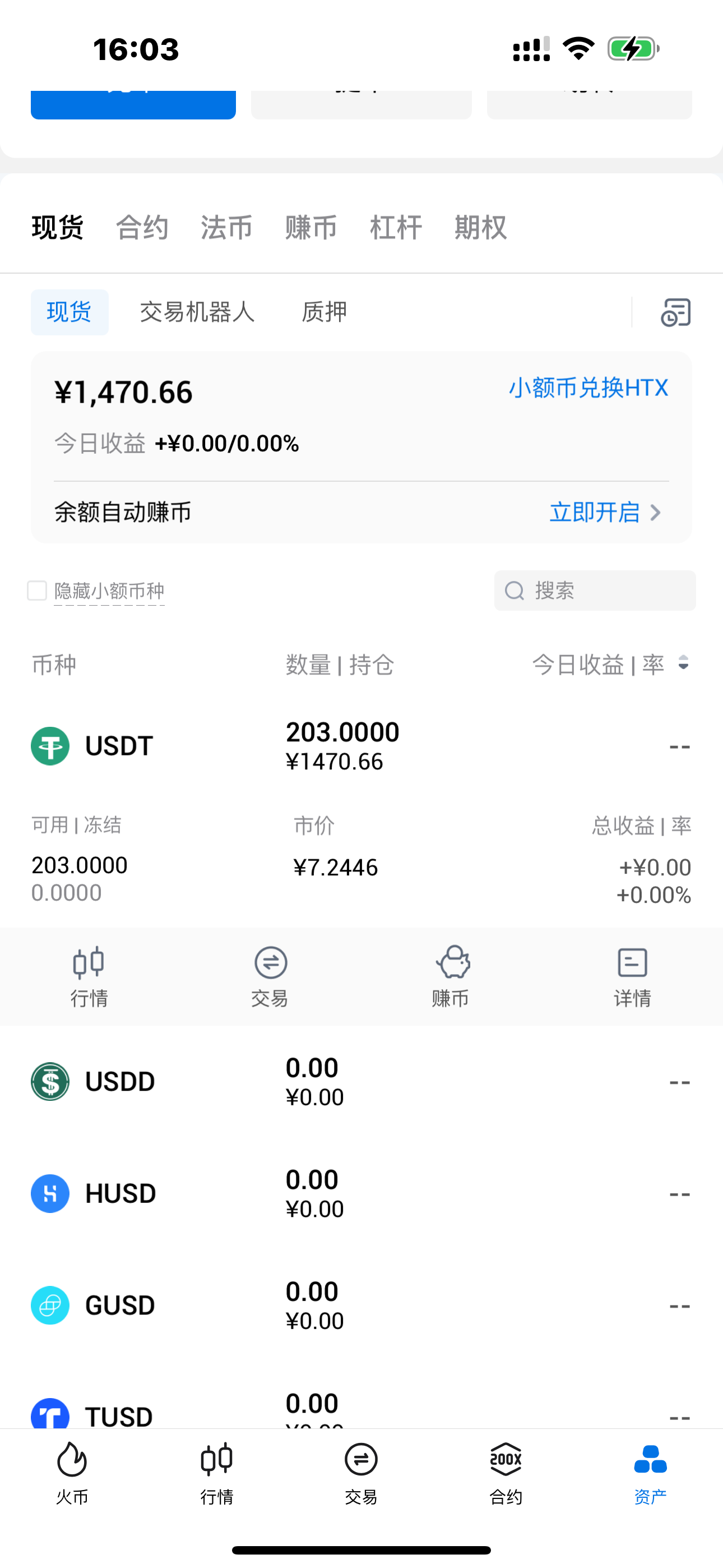Open the 质押 sub-tab
The image size is (723, 1568).
coord(325,312)
